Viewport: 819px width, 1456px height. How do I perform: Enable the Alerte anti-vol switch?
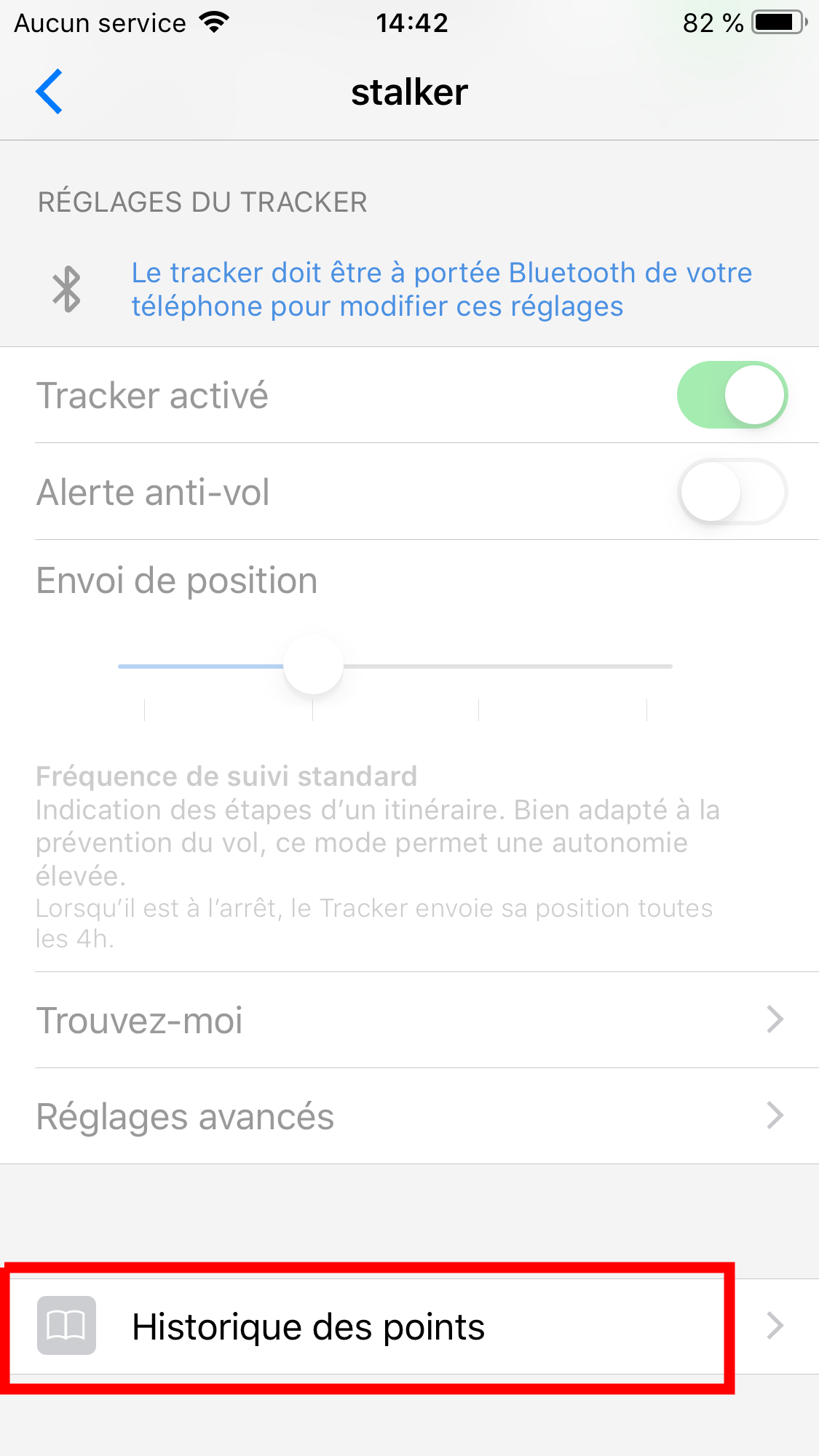click(732, 491)
